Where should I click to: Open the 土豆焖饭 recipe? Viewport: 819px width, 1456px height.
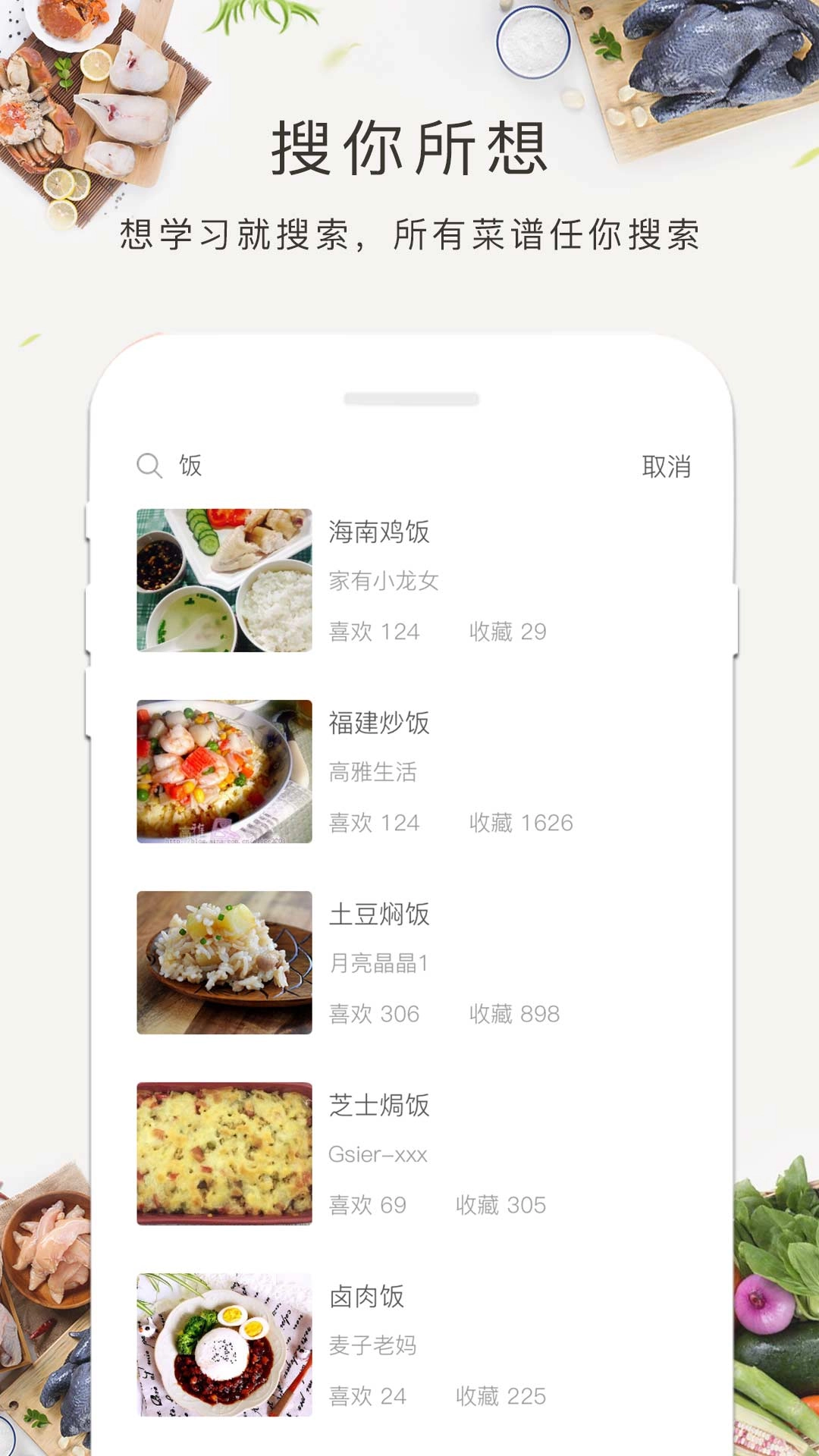tap(379, 915)
